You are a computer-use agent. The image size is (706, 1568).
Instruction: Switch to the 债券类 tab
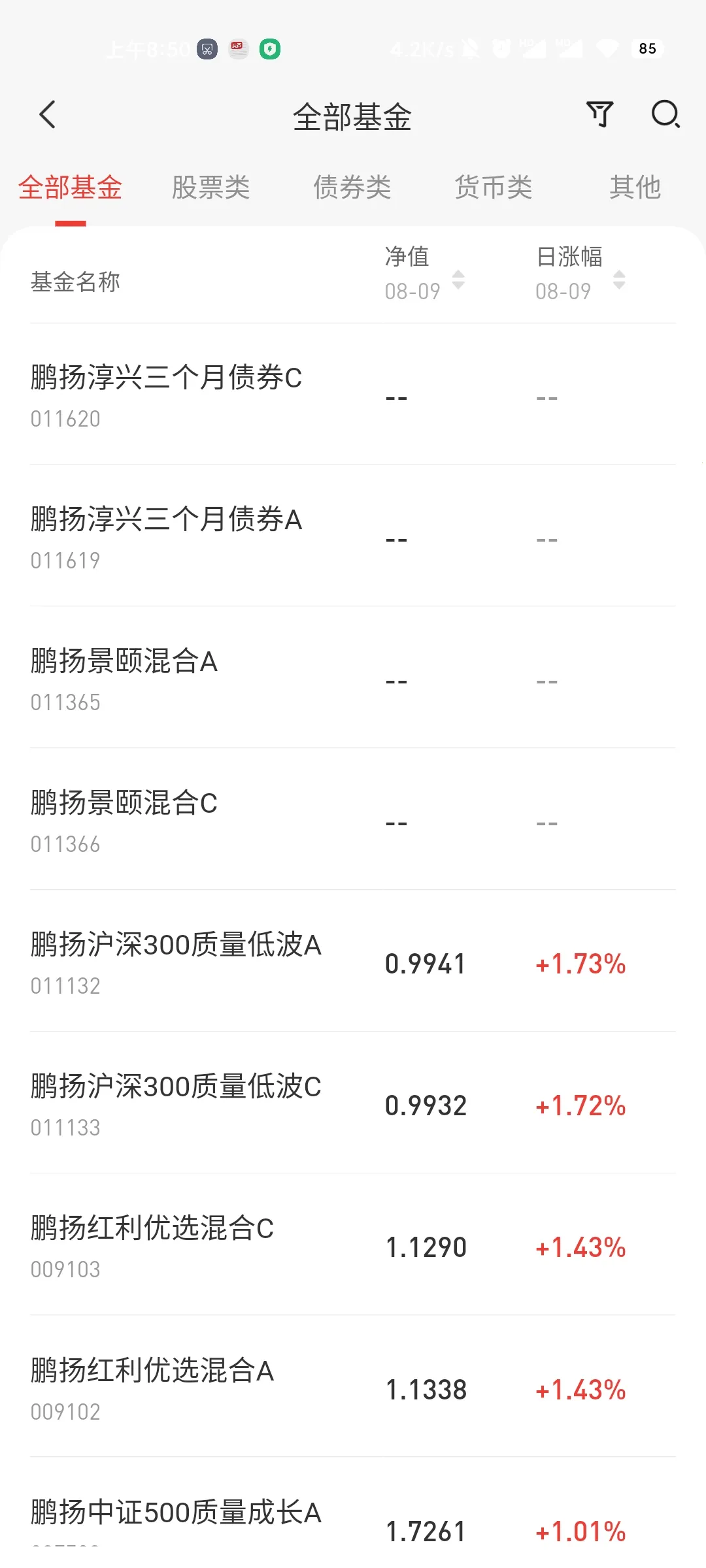coord(352,188)
